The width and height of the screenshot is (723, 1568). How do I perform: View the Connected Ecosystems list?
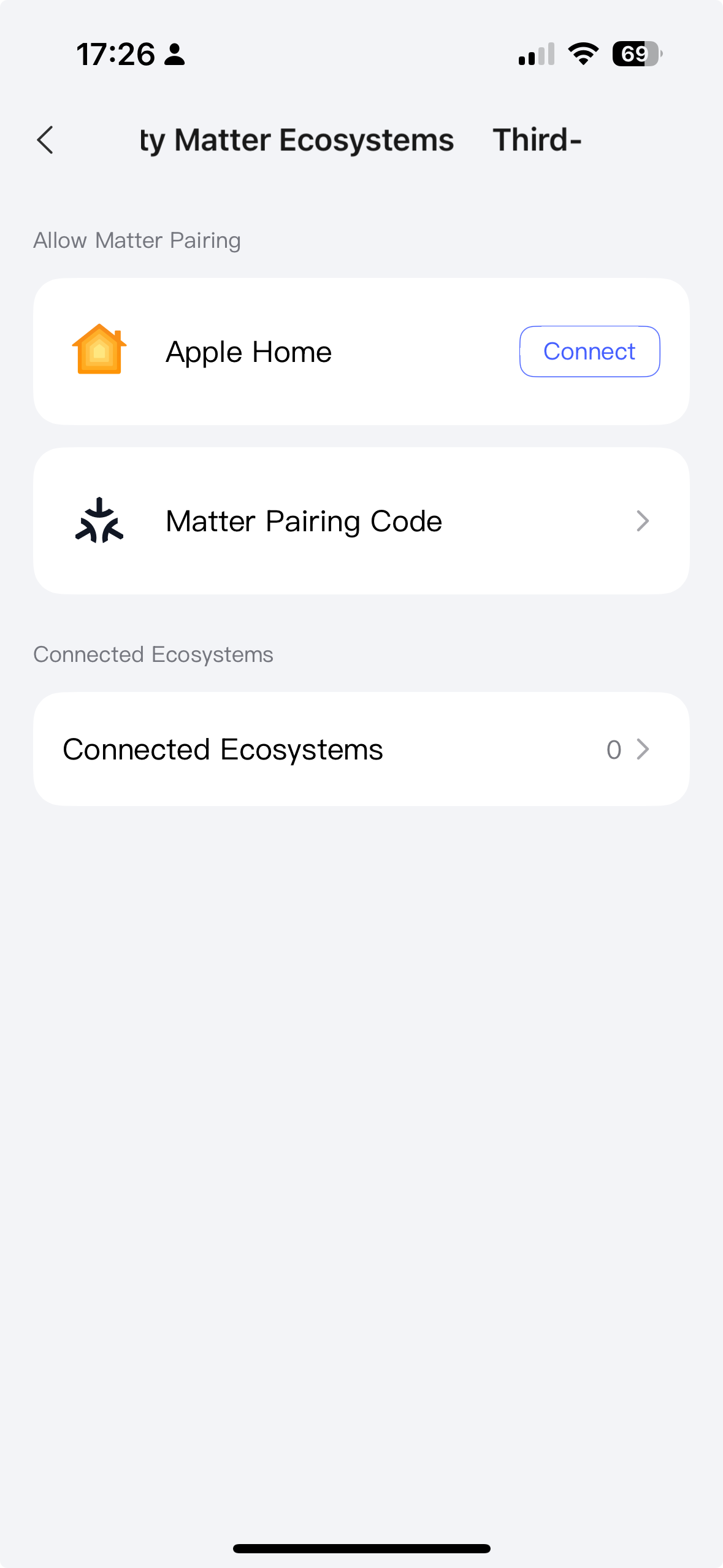pos(361,749)
